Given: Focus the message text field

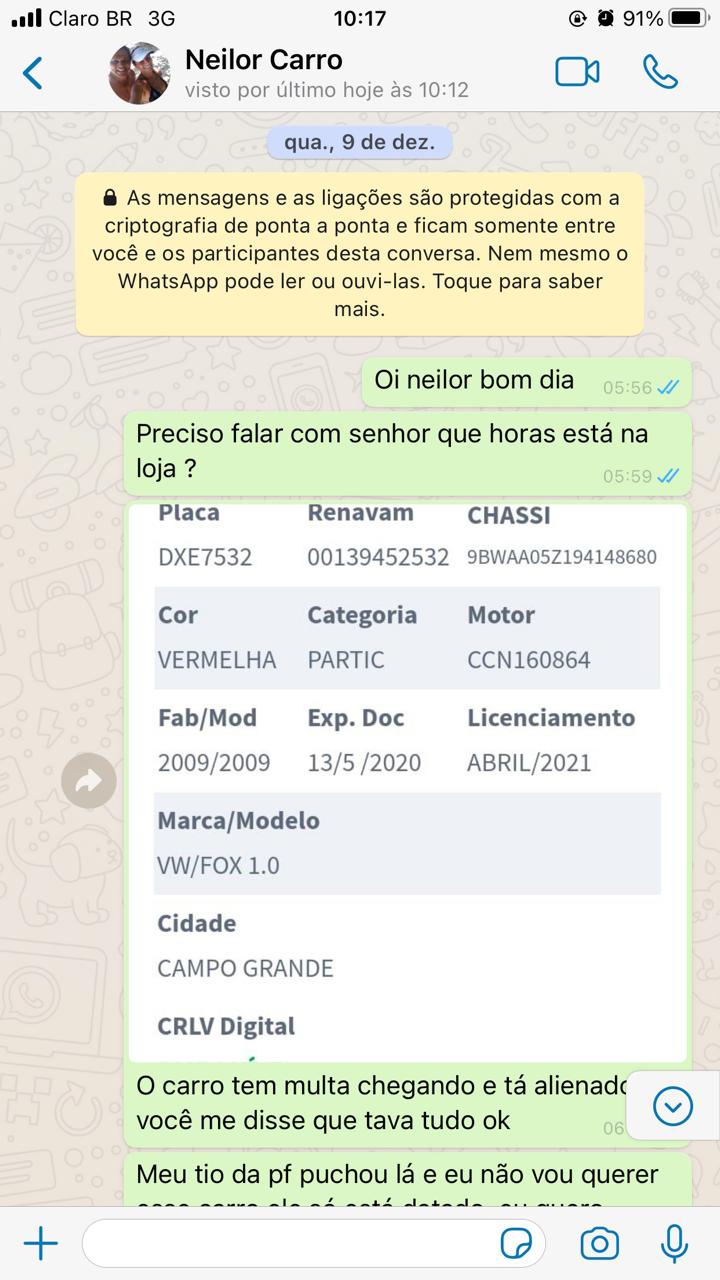Looking at the screenshot, I should click(290, 1244).
